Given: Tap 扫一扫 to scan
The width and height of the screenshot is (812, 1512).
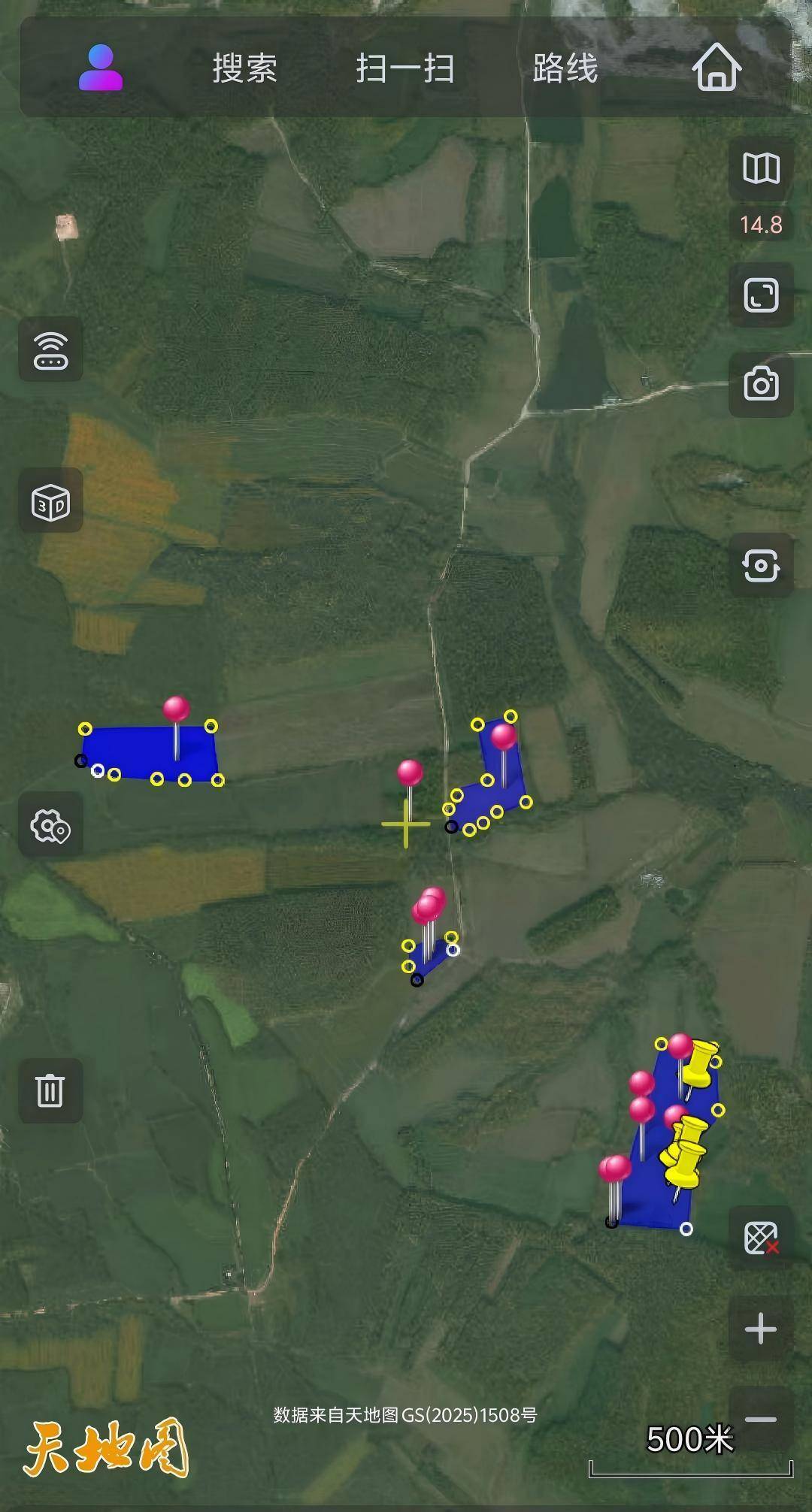Looking at the screenshot, I should click(405, 68).
